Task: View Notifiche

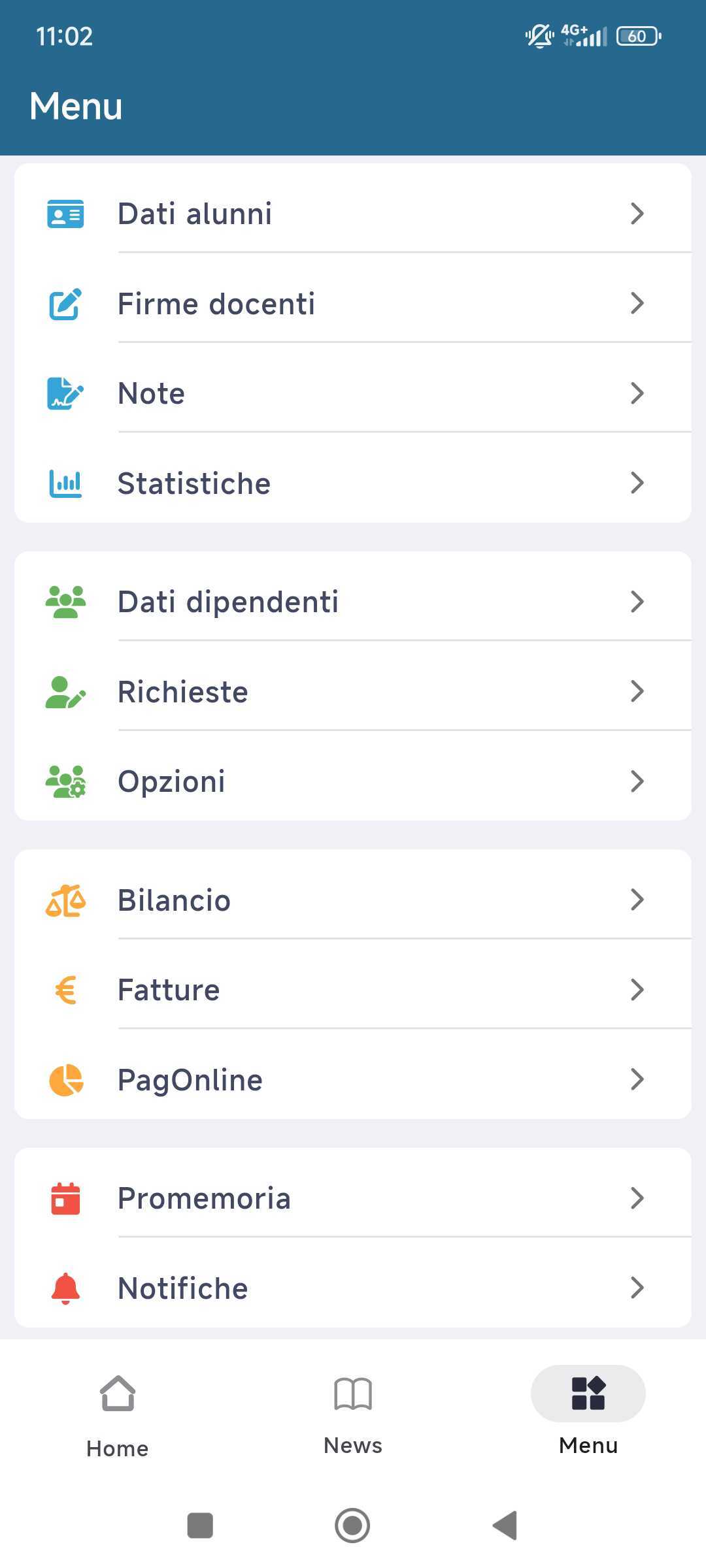Action: (353, 1288)
